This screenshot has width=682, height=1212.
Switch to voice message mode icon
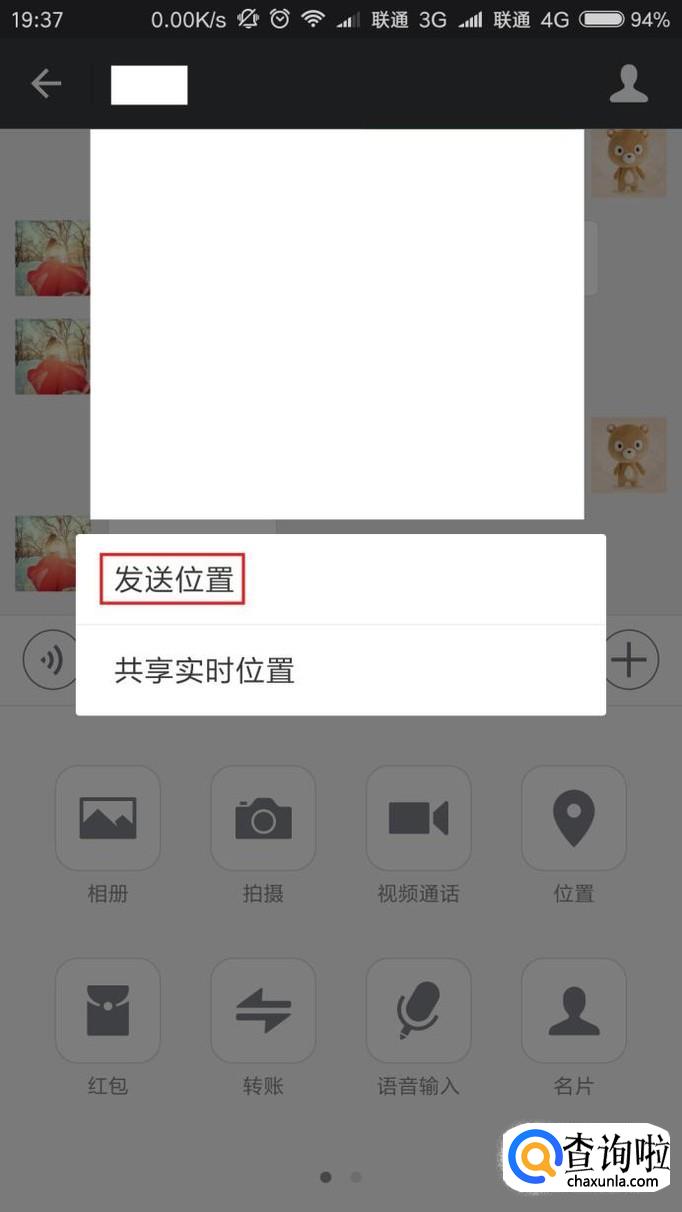50,660
